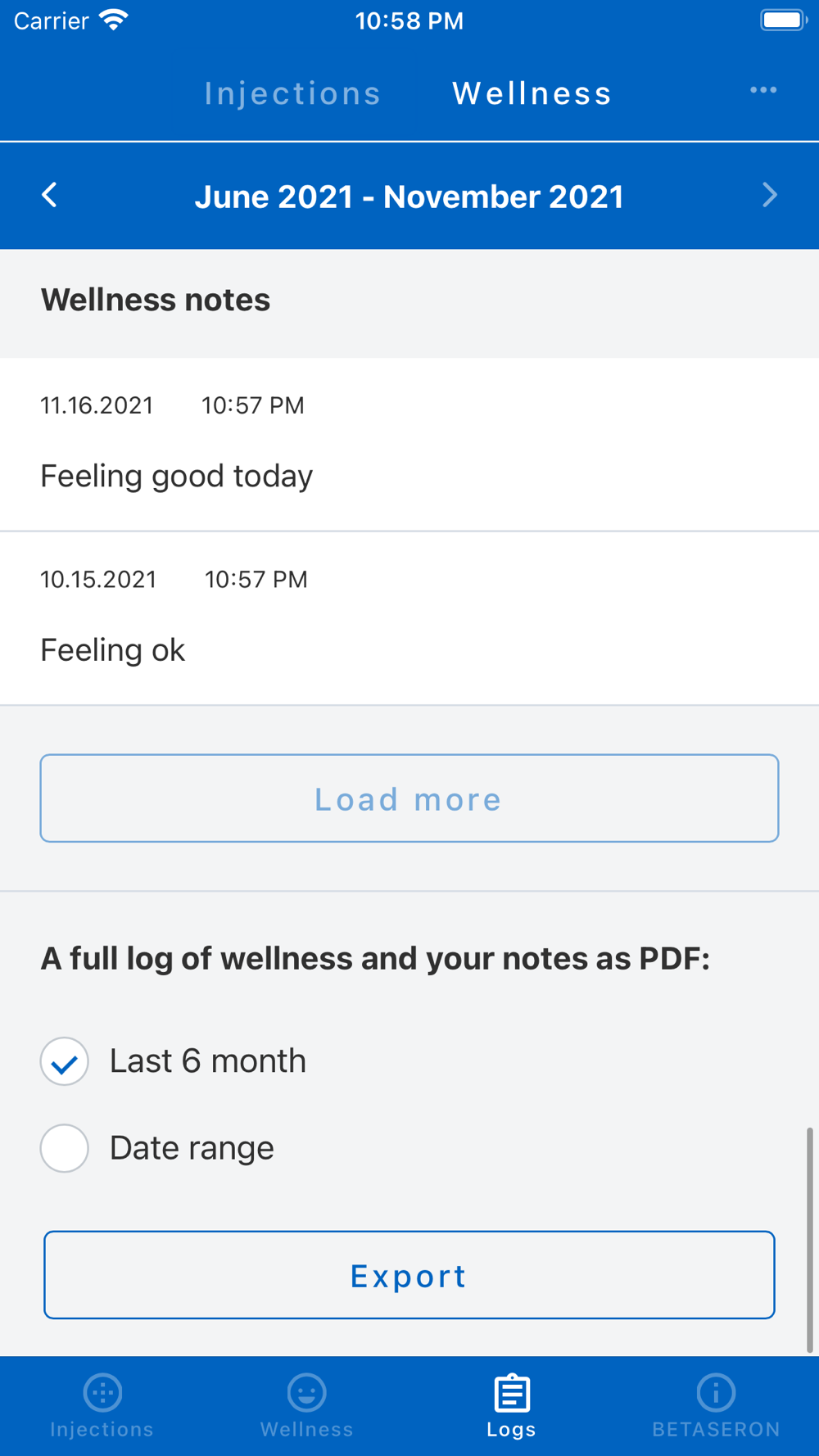819x1456 pixels.
Task: Switch to the Logs bottom tab
Action: click(x=512, y=1406)
